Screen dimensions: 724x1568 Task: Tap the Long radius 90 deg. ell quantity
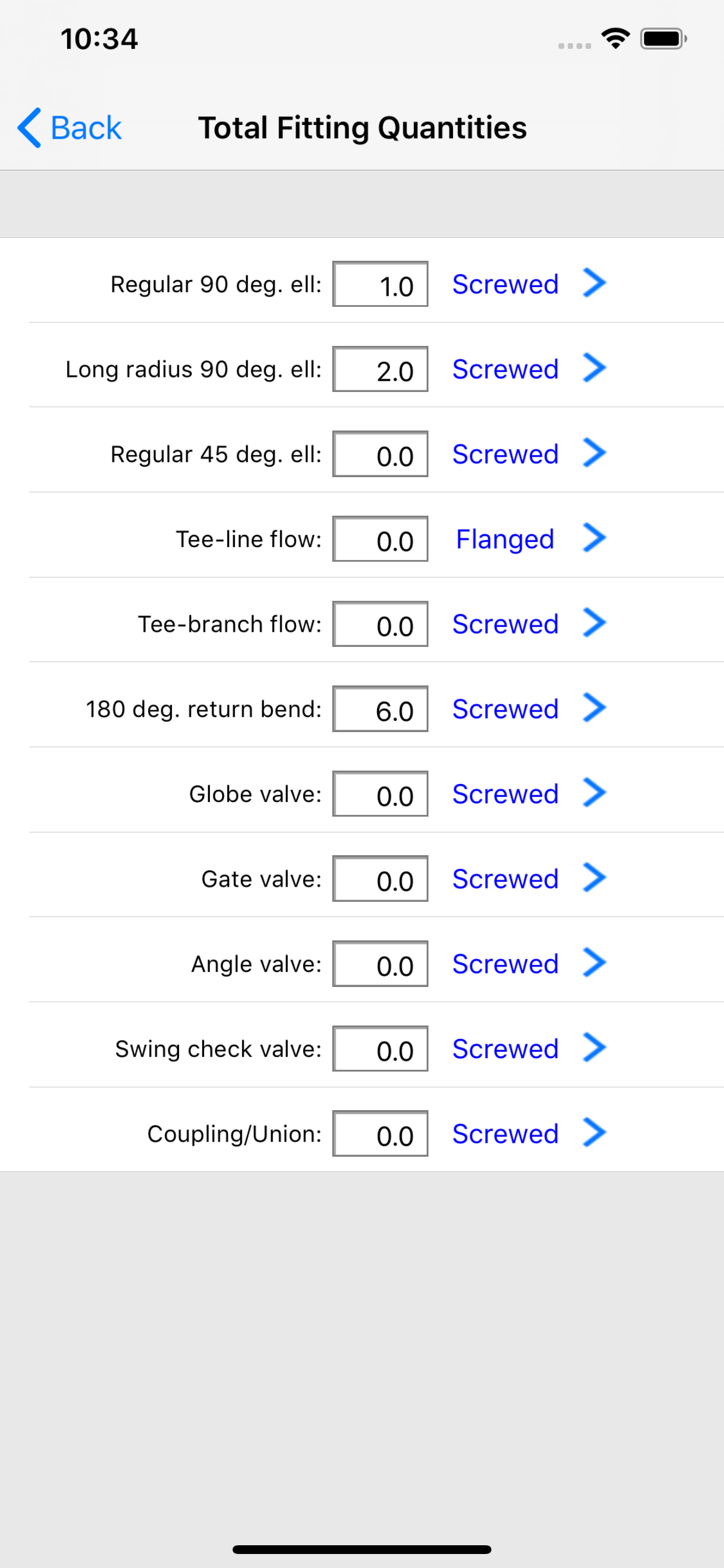click(x=380, y=369)
